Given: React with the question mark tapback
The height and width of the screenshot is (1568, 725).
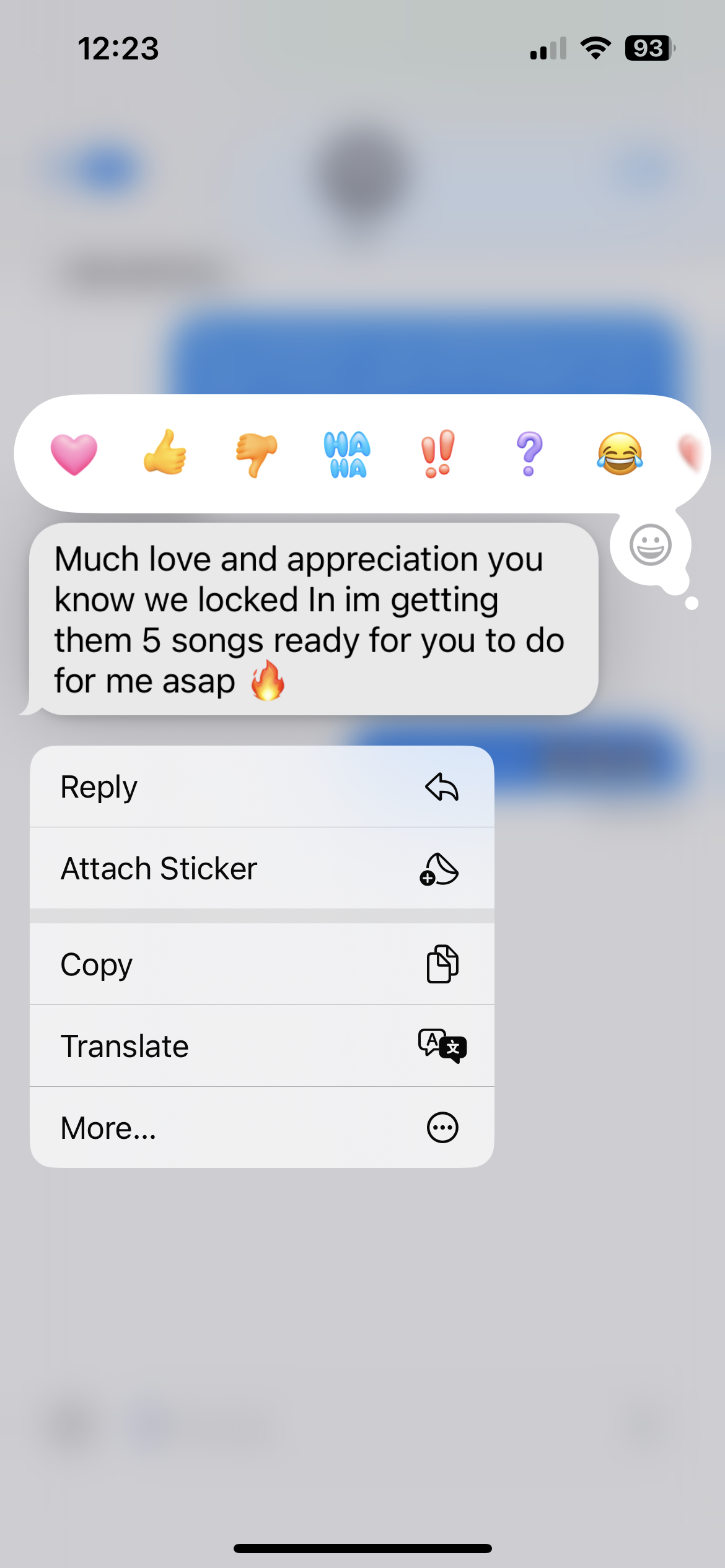Looking at the screenshot, I should coord(529,454).
